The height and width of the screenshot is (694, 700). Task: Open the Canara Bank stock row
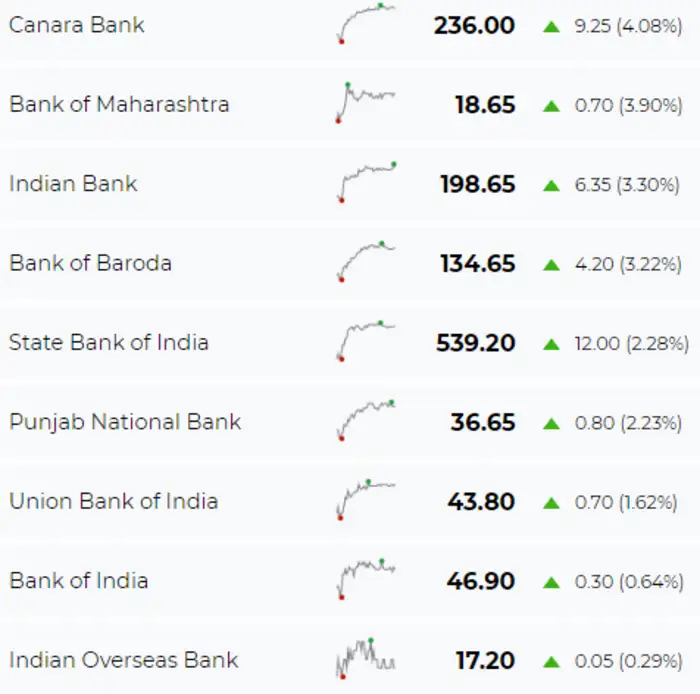[77, 25]
